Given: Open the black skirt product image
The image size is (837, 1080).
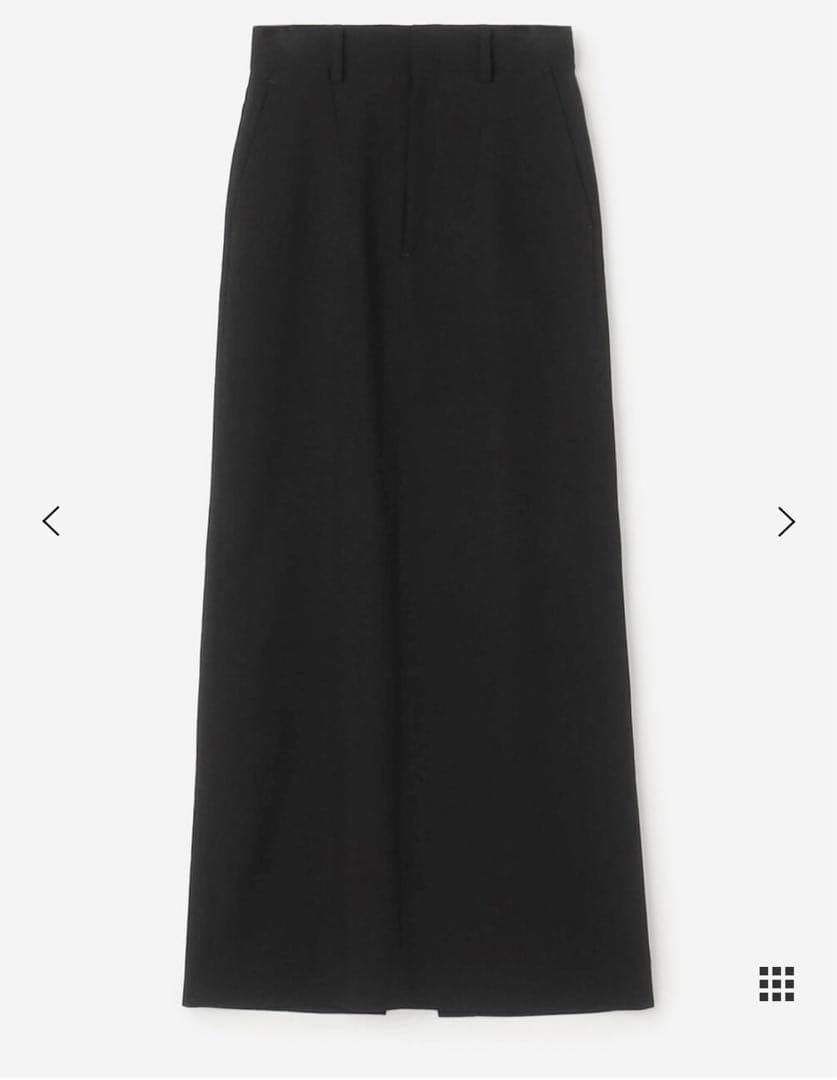Looking at the screenshot, I should (x=418, y=520).
